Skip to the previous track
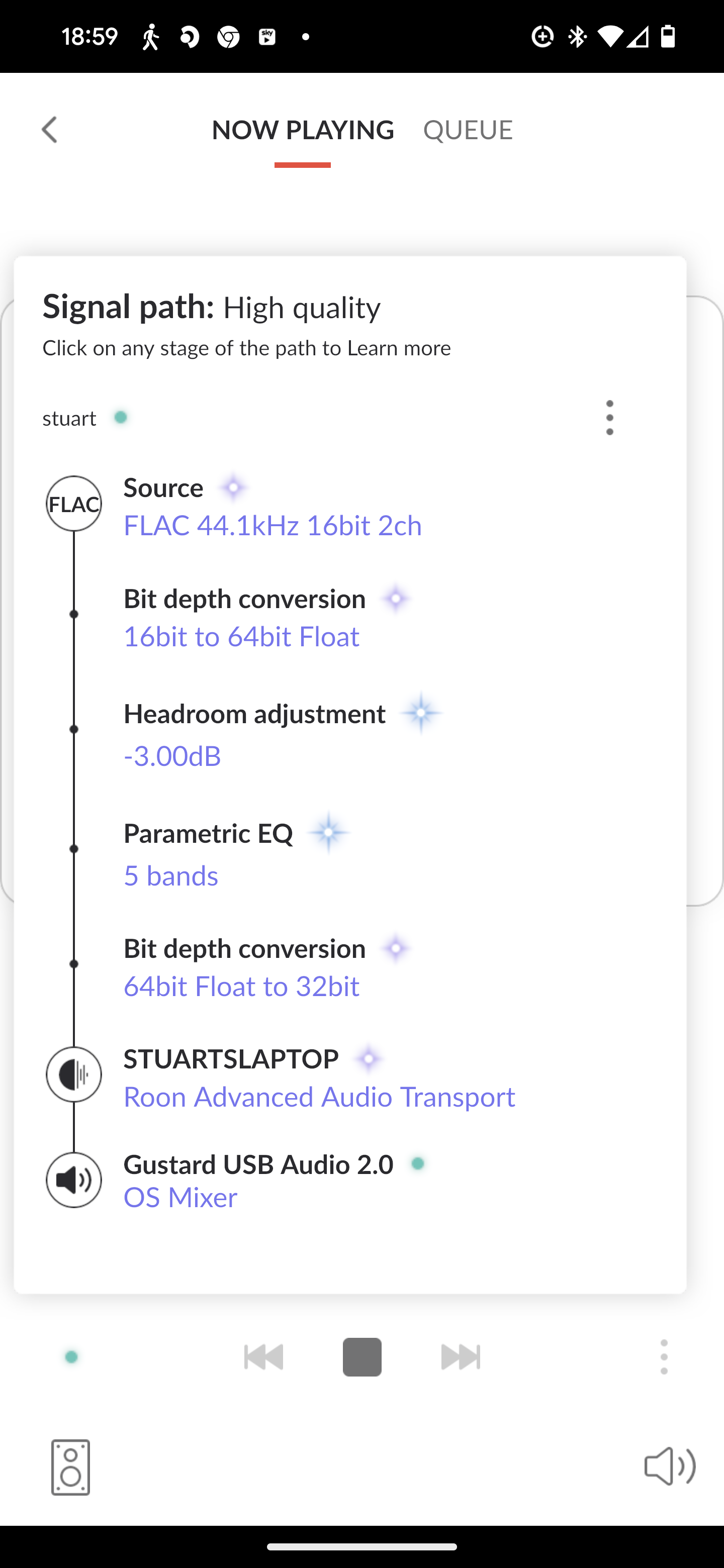This screenshot has height=1568, width=724. pos(263,1357)
